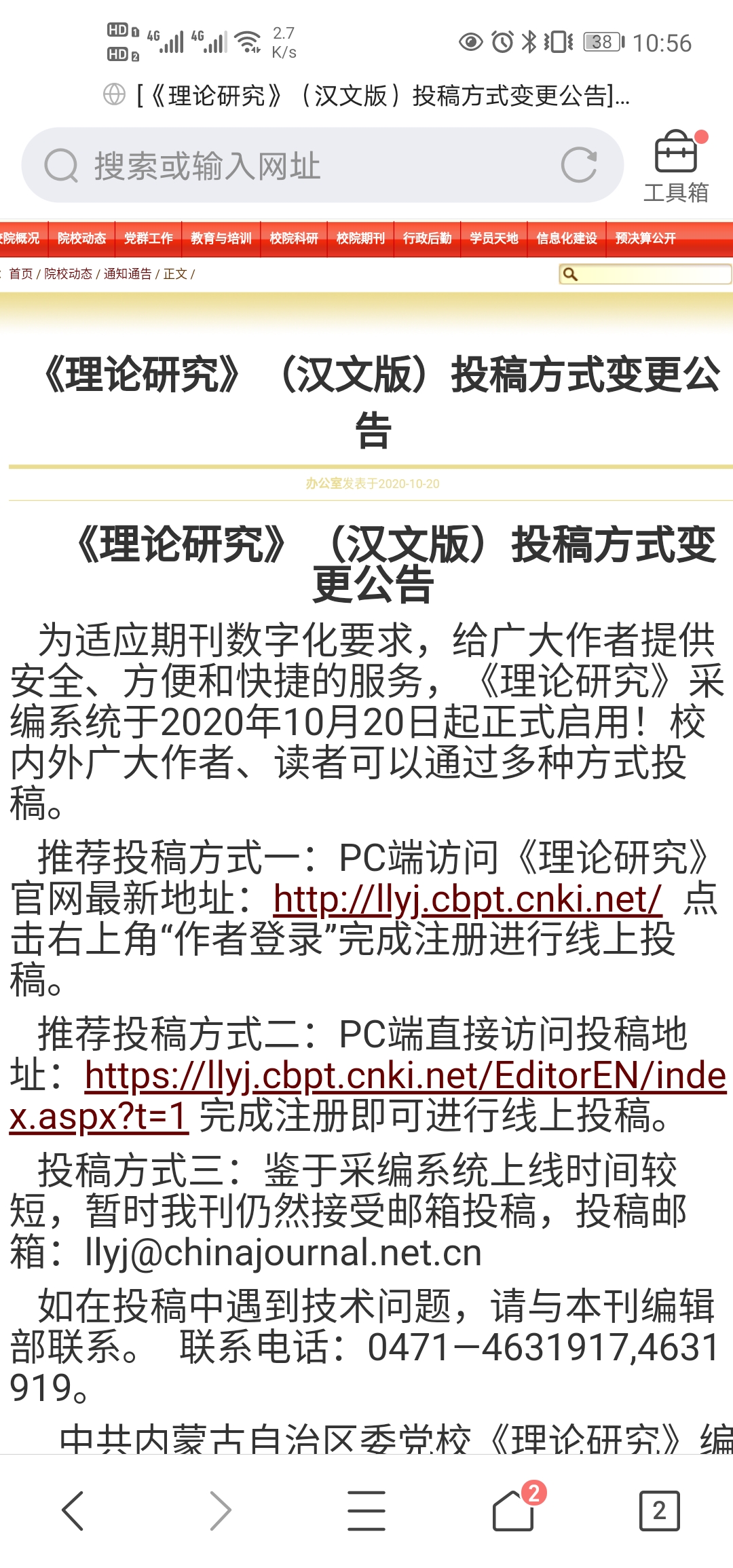Open the http://llyj.cbpt.cnki.net/ link

tap(467, 899)
